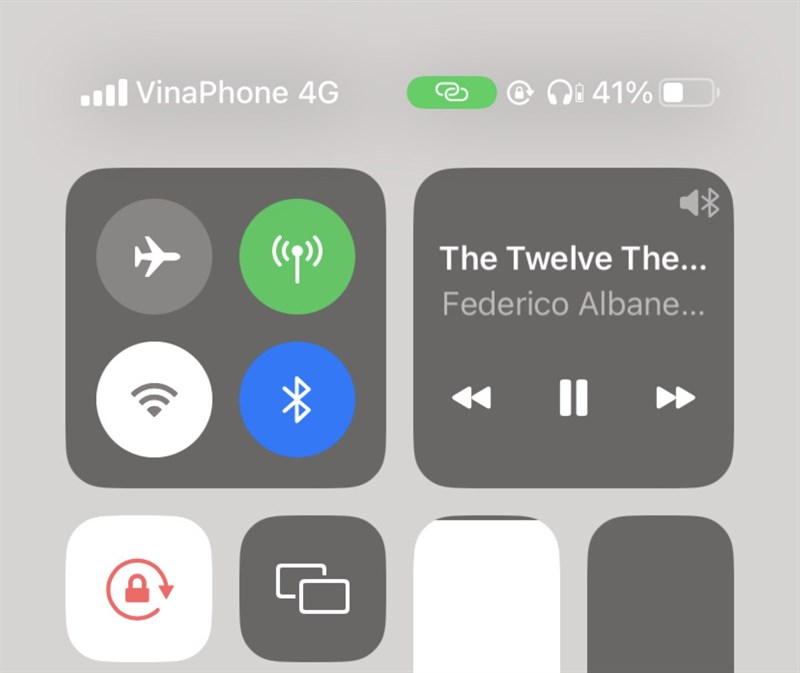The image size is (800, 673).
Task: Toggle the Wi-Fi button
Action: click(154, 399)
